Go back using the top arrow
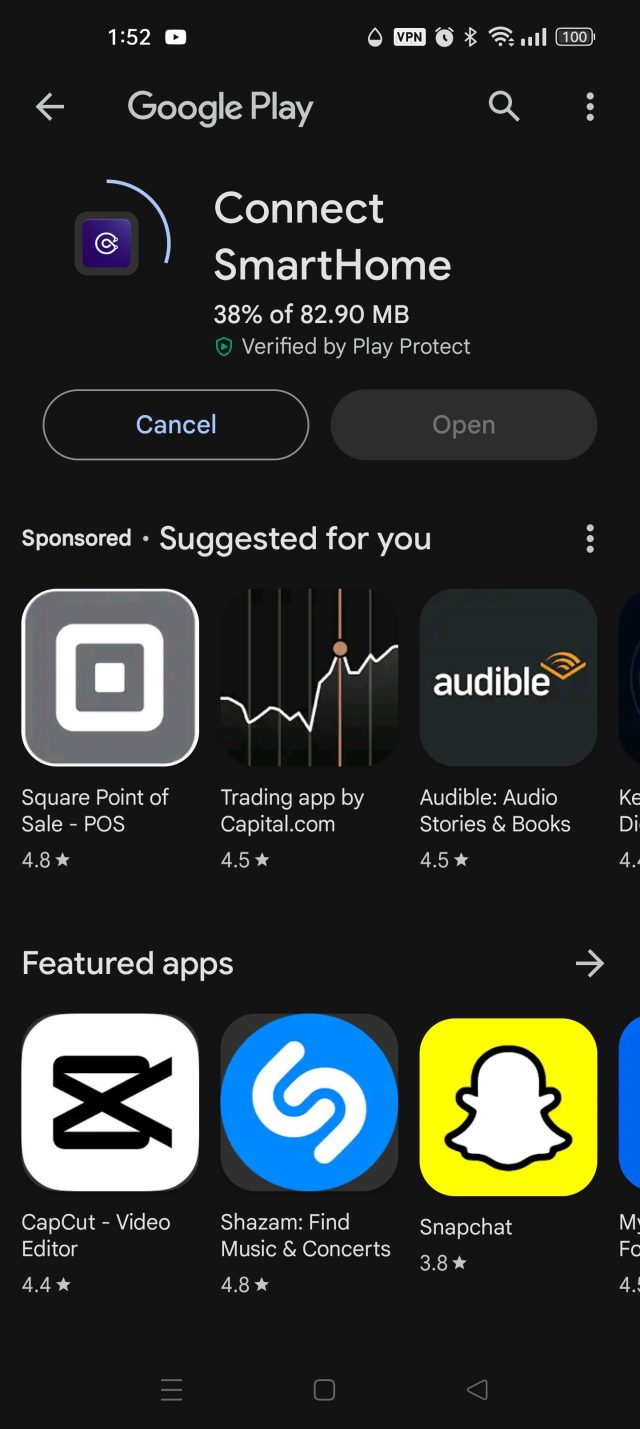 (x=49, y=107)
